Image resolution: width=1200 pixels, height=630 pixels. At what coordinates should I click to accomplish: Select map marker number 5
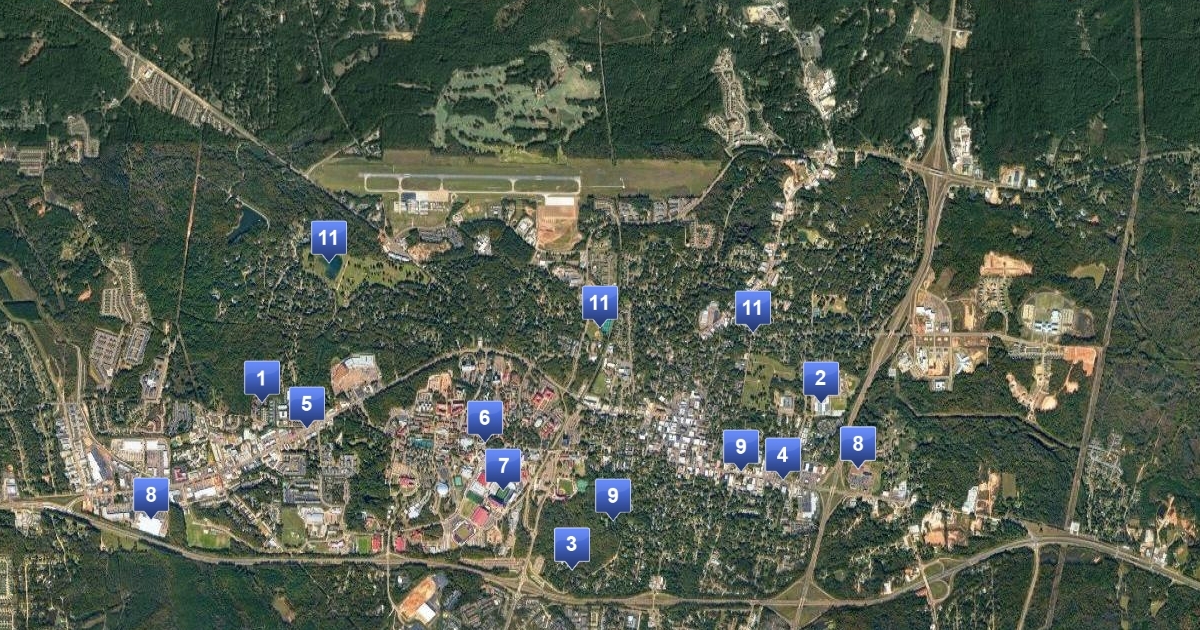click(307, 405)
